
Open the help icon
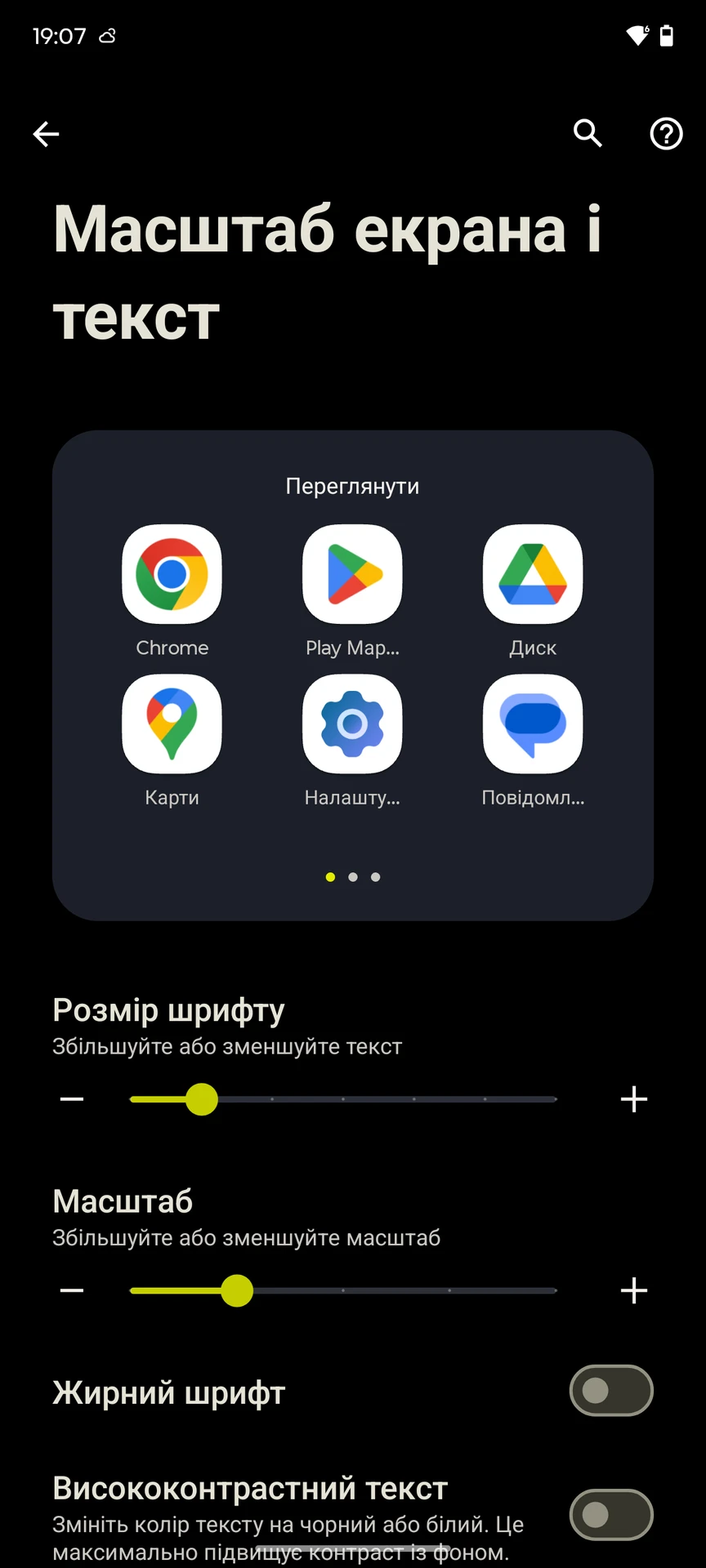point(666,133)
